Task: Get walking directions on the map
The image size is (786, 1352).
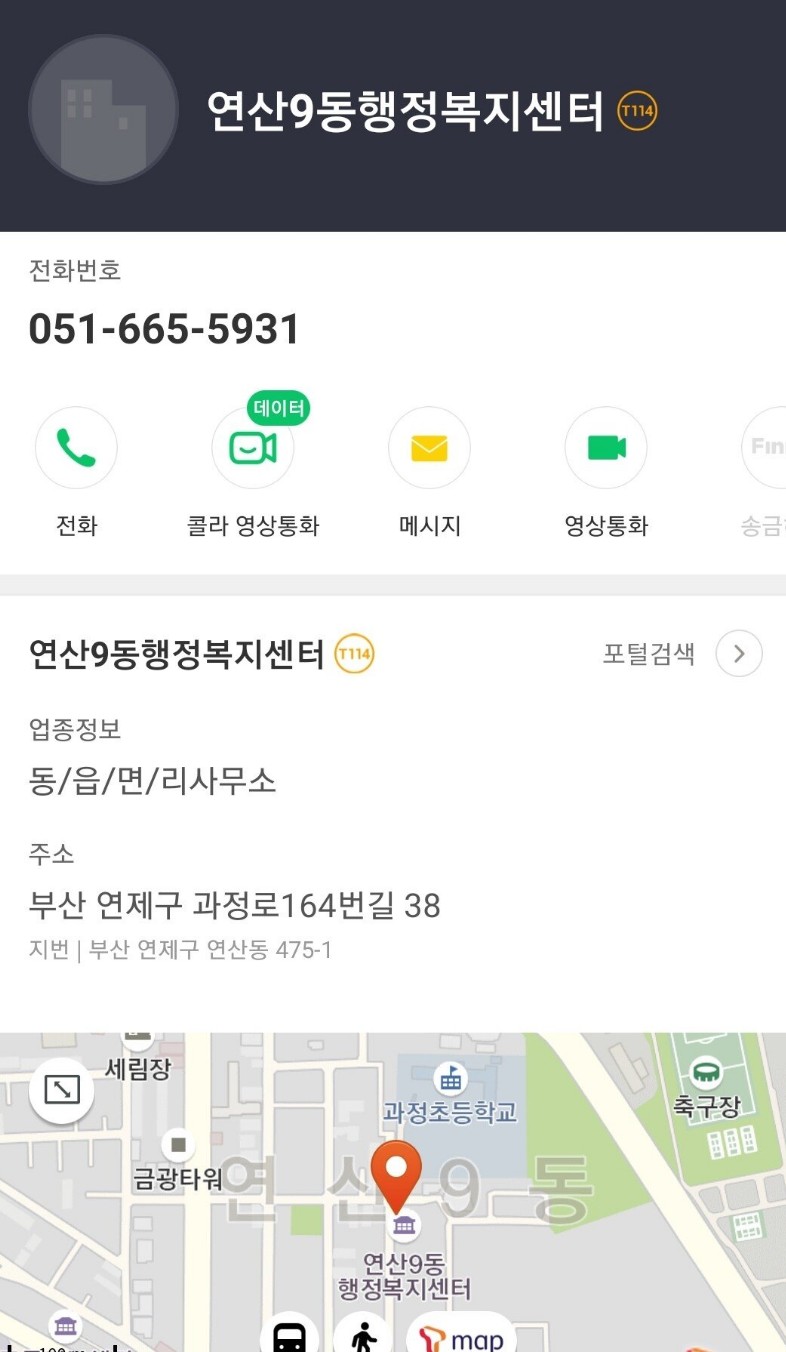Action: (x=363, y=1336)
